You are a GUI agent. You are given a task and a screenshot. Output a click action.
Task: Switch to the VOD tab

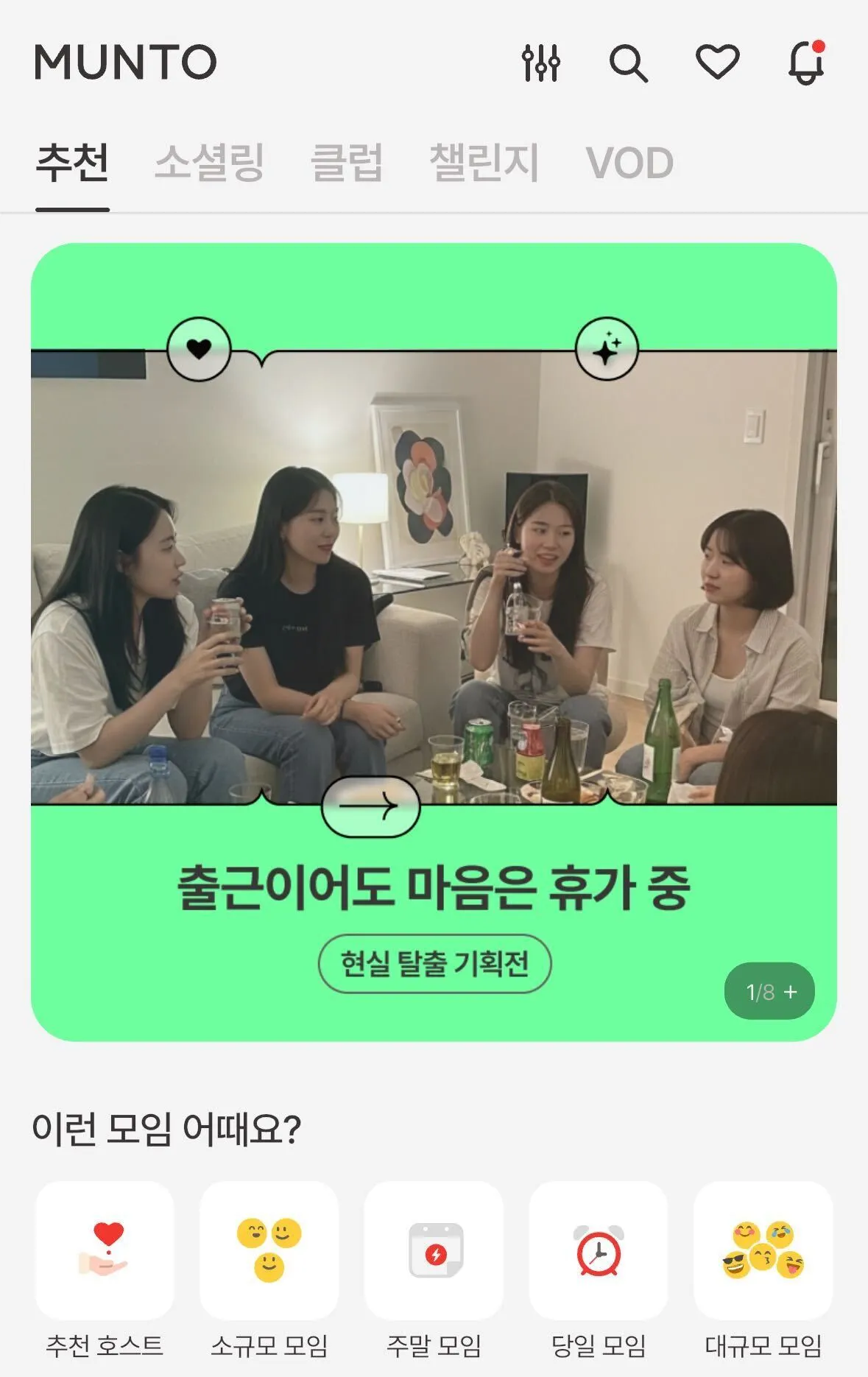tap(629, 163)
